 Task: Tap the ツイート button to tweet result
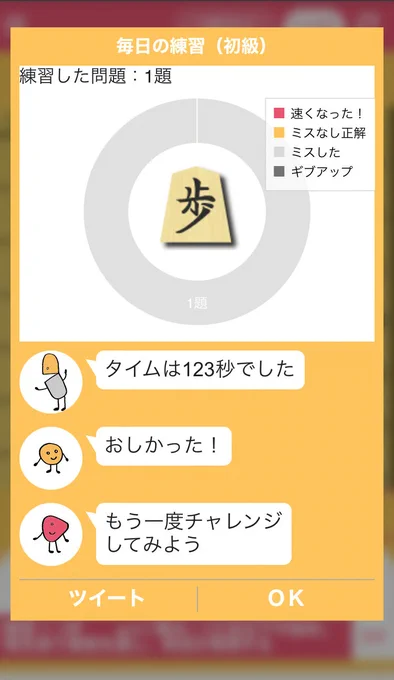(x=107, y=598)
